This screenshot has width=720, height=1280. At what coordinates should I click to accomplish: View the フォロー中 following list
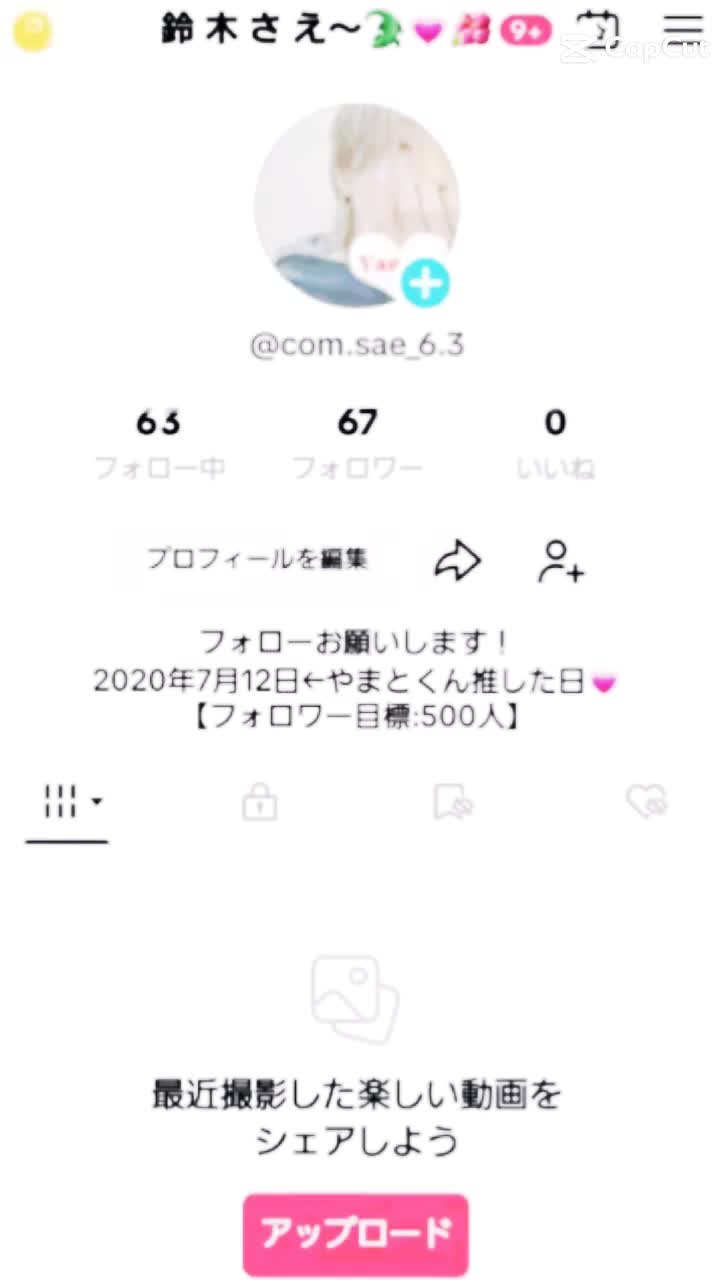159,442
